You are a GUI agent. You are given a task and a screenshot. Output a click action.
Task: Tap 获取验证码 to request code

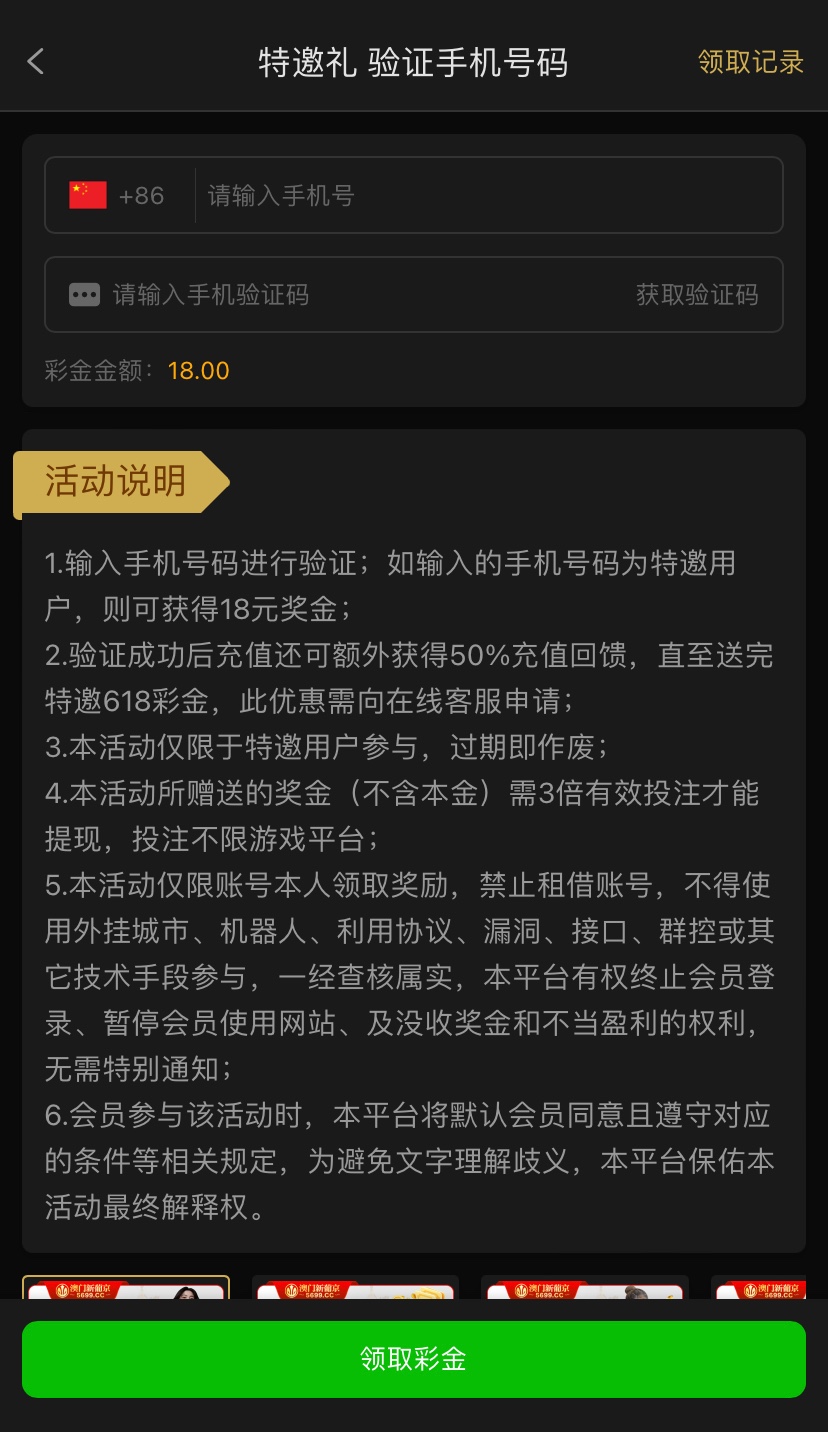697,295
